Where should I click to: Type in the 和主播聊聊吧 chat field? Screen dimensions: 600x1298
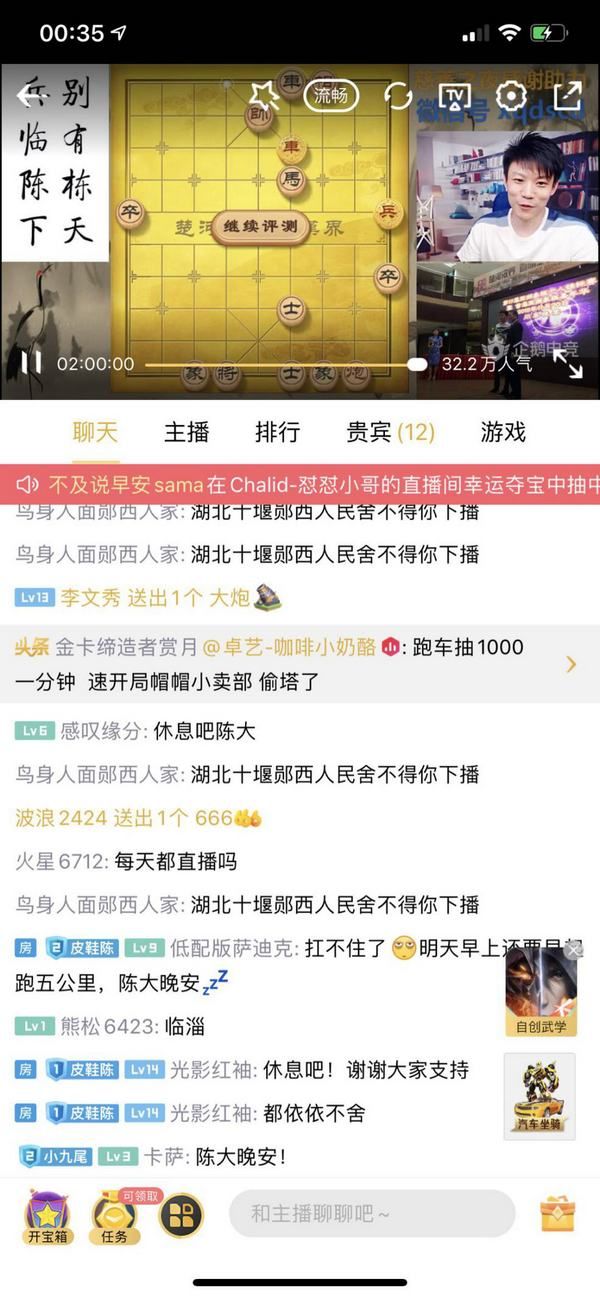pos(372,1214)
